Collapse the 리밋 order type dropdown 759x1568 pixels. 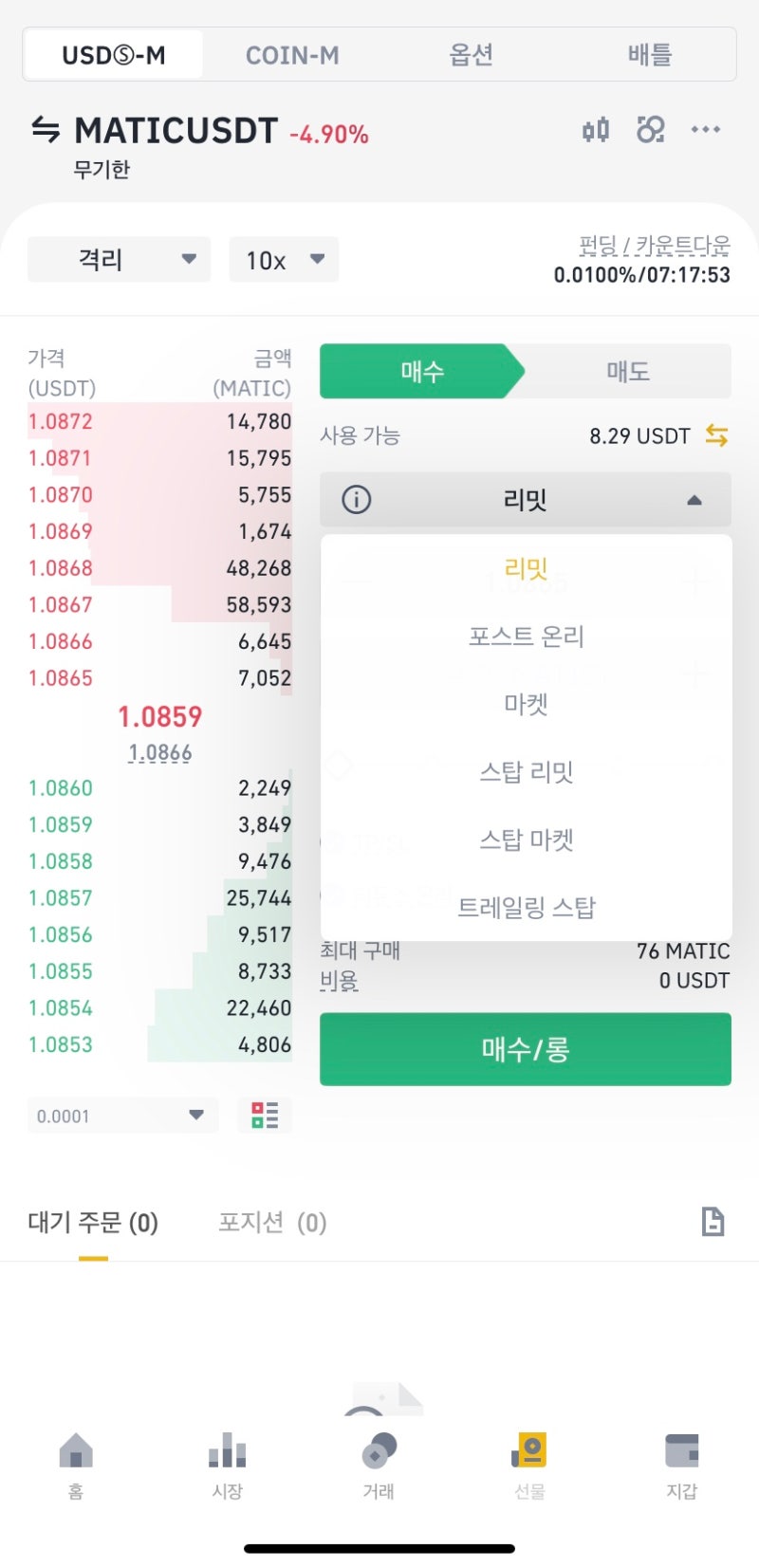point(526,500)
